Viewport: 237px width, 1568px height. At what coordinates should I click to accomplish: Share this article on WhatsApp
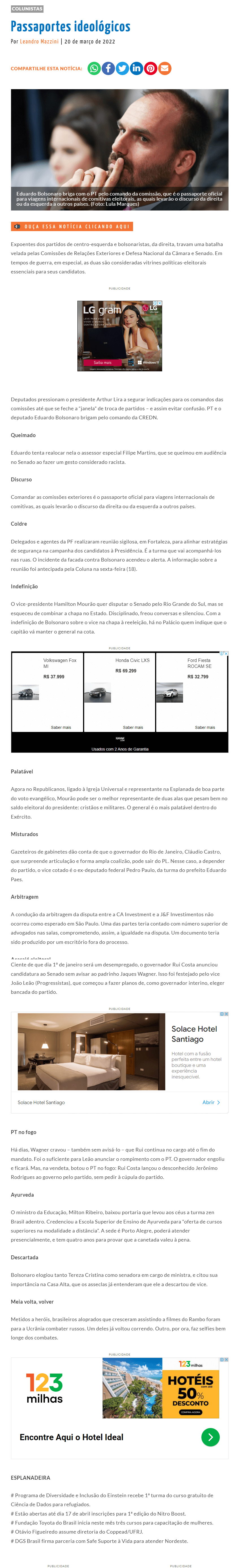coord(94,68)
